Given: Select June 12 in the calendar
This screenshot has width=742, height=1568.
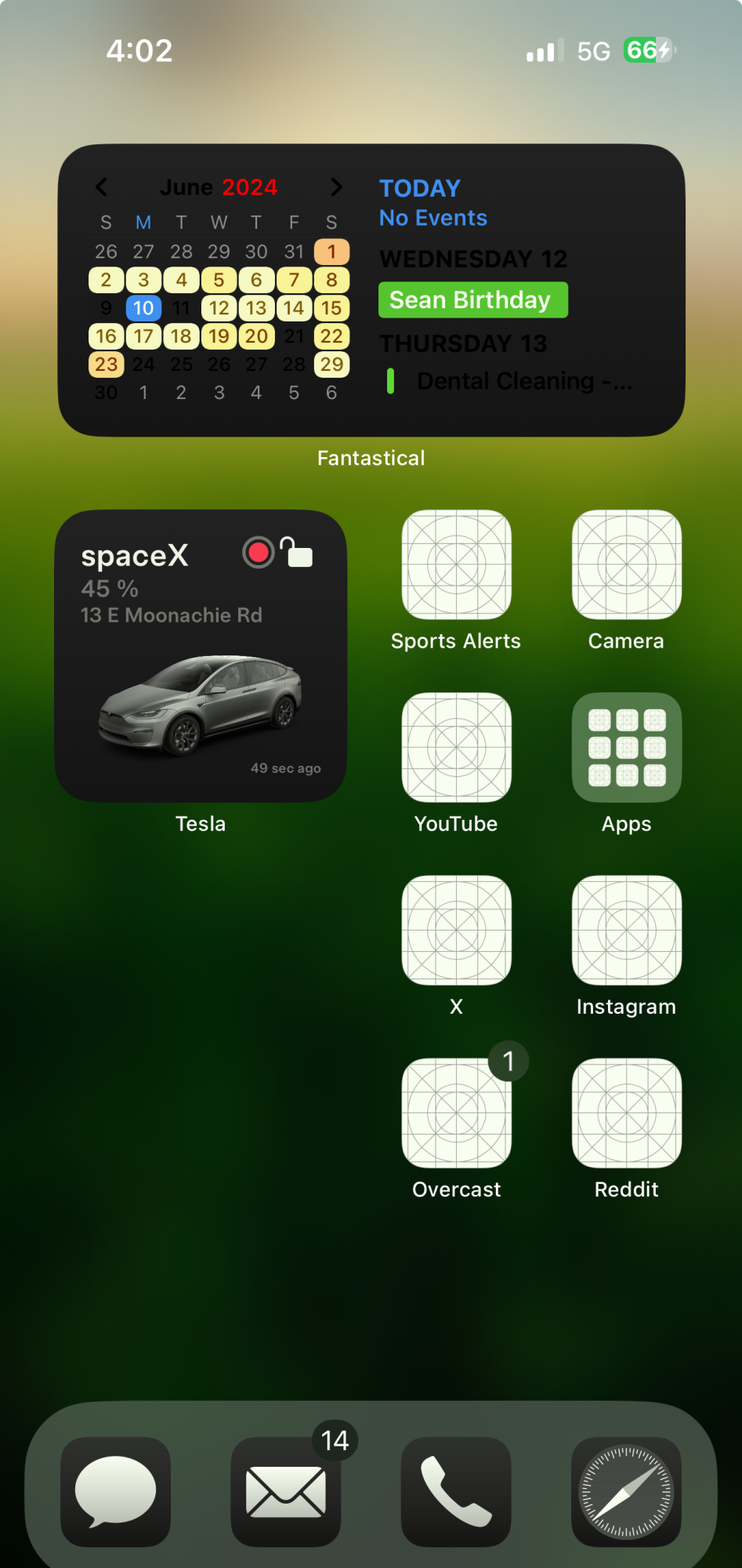Looking at the screenshot, I should click(x=219, y=308).
